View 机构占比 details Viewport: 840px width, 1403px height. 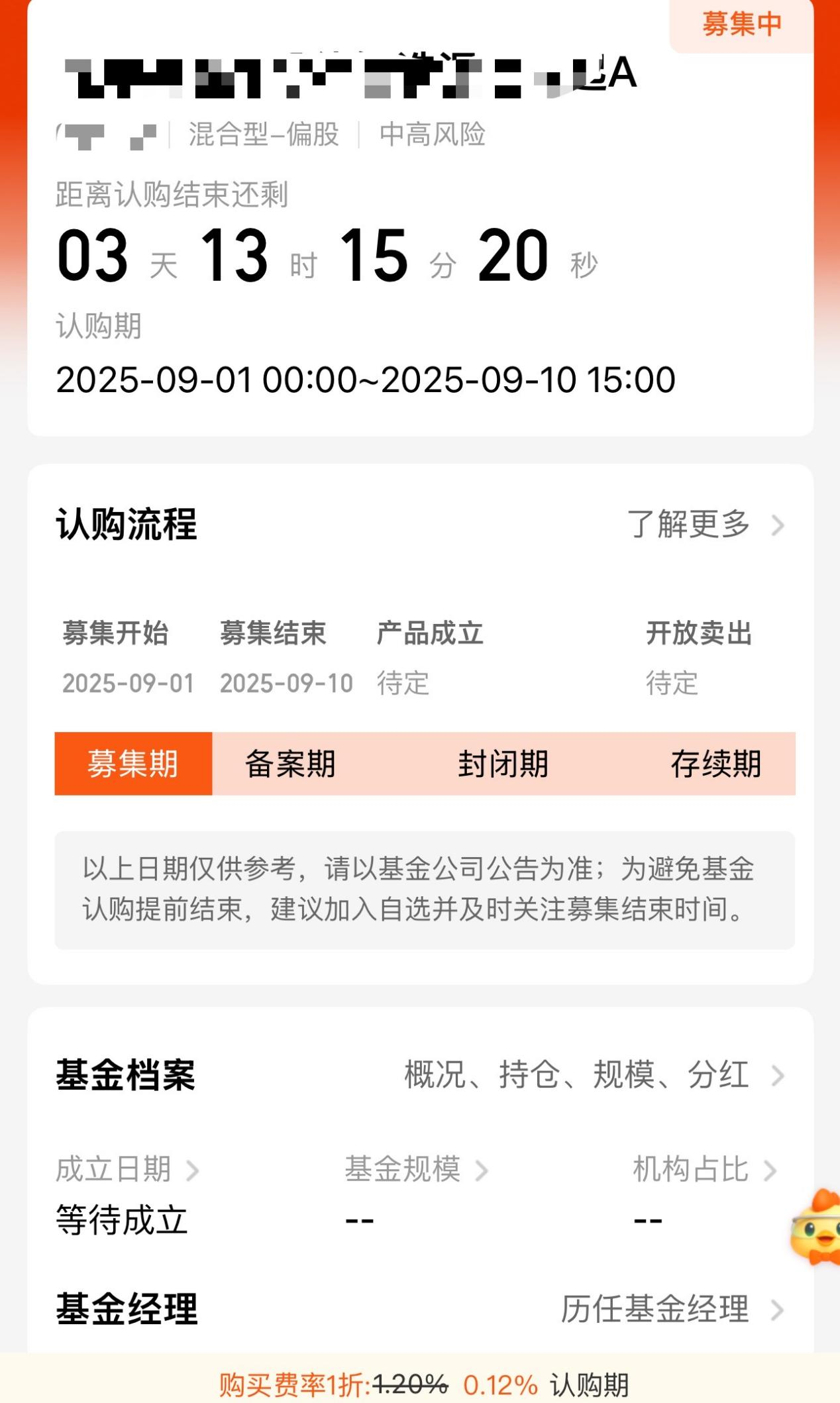coord(704,1170)
